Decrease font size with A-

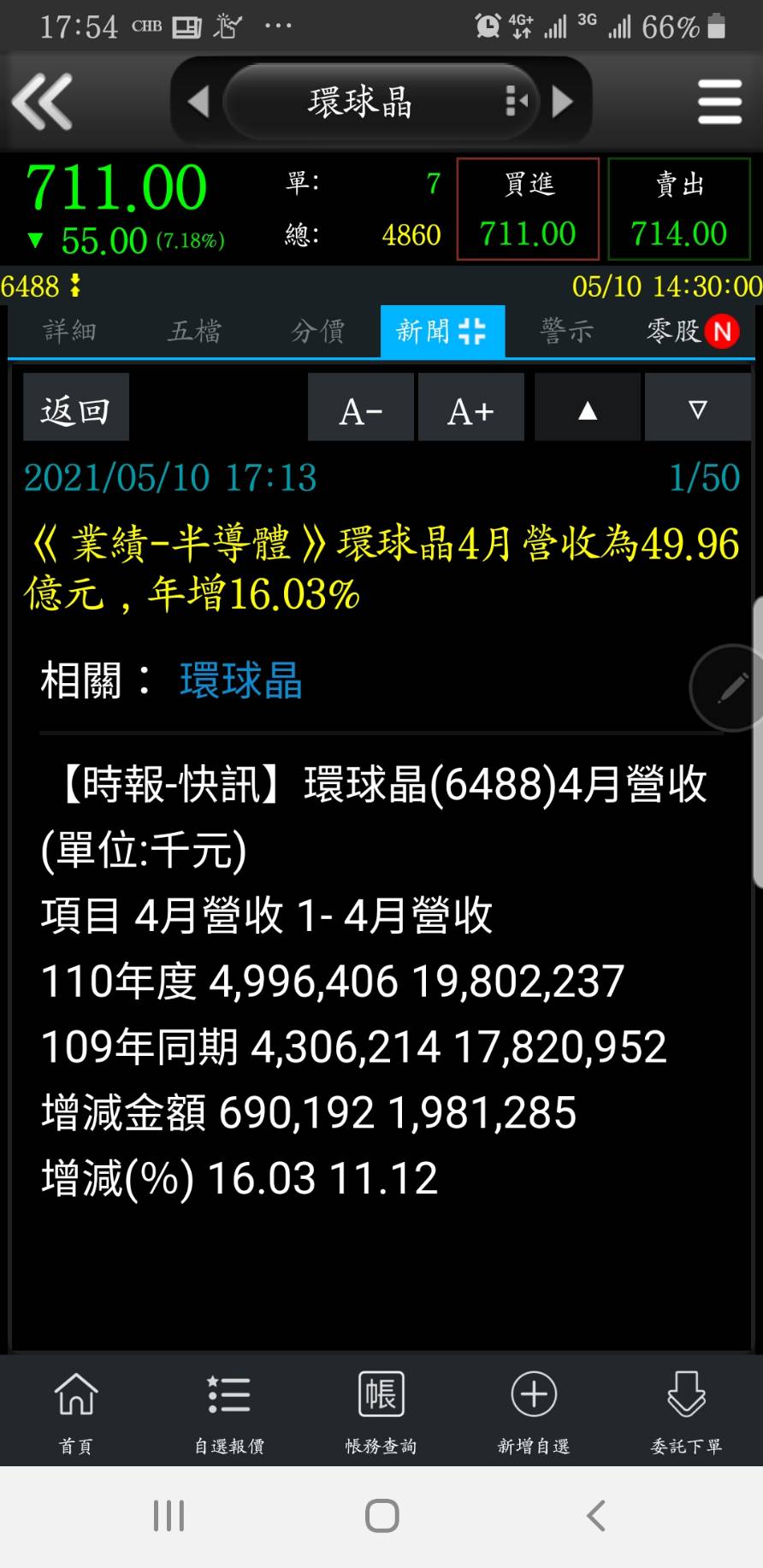361,408
